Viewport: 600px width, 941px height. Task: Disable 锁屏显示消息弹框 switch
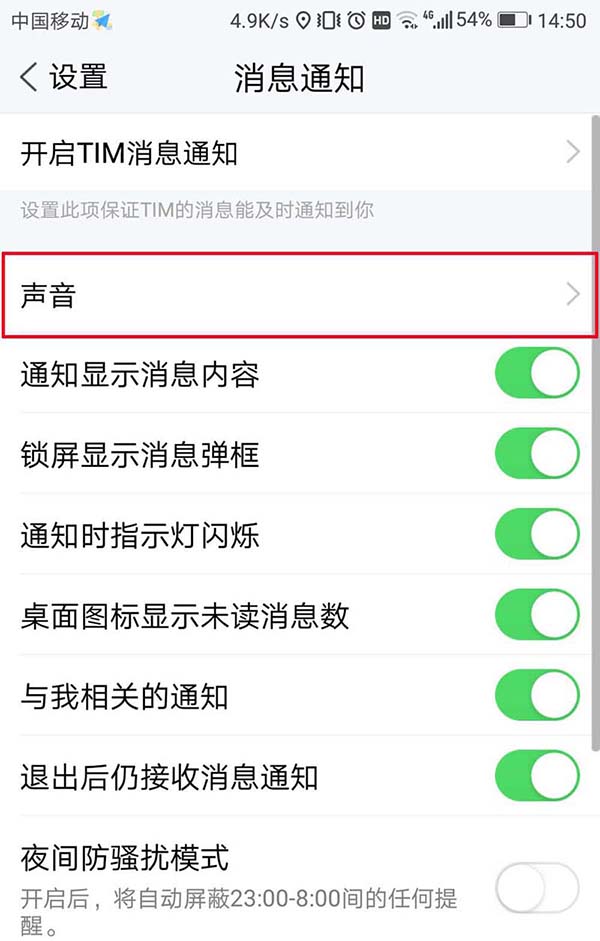click(x=537, y=456)
